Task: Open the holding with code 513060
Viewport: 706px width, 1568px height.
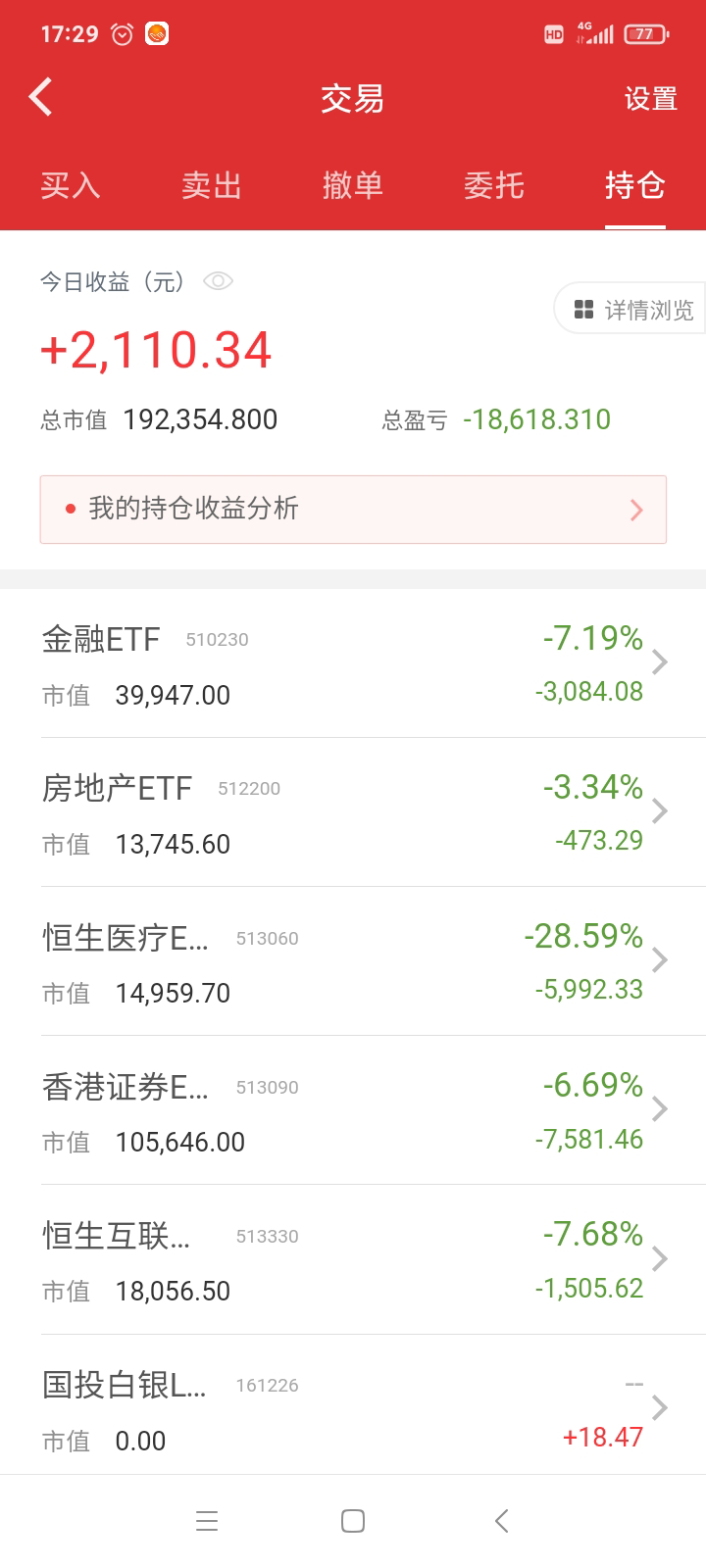Action: [353, 962]
